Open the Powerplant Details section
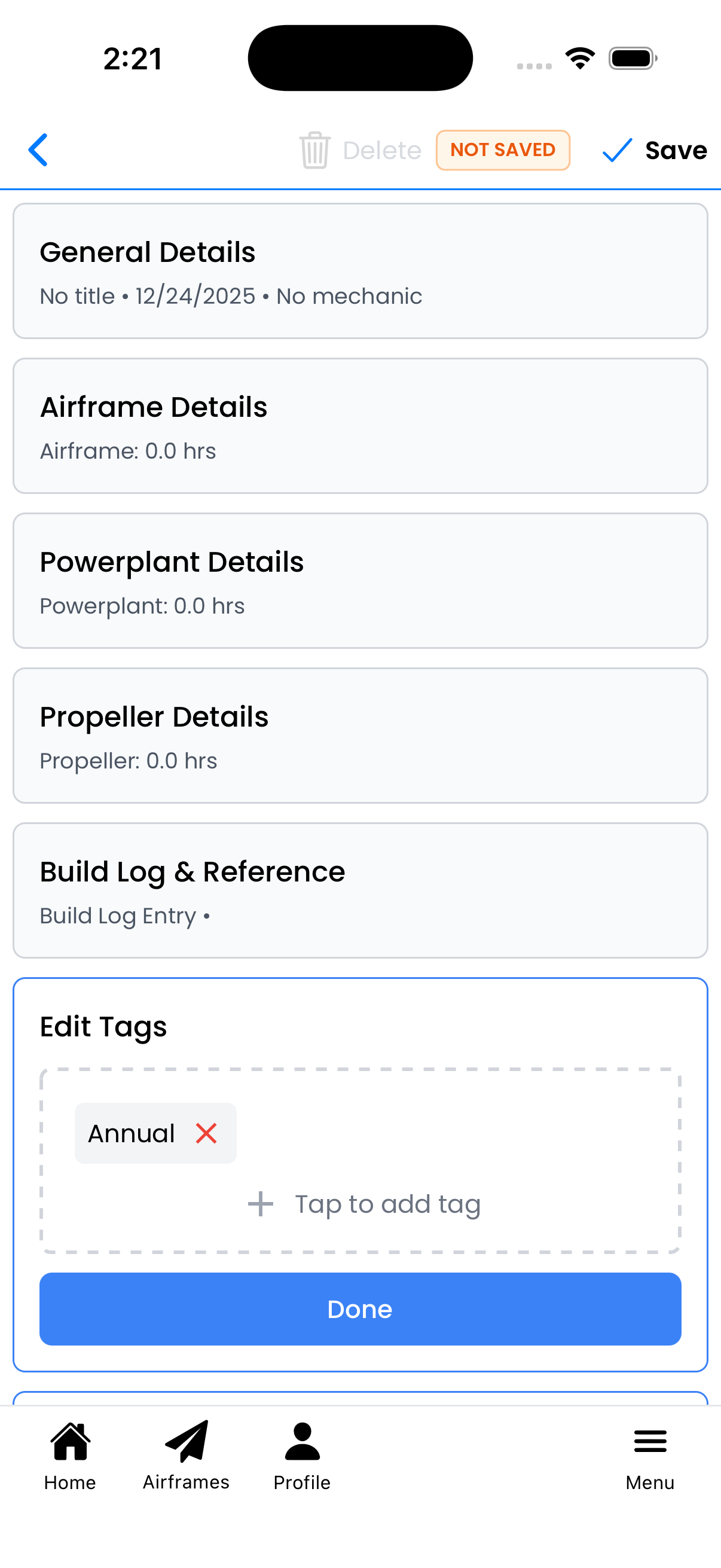The height and width of the screenshot is (1568, 721). click(x=360, y=579)
